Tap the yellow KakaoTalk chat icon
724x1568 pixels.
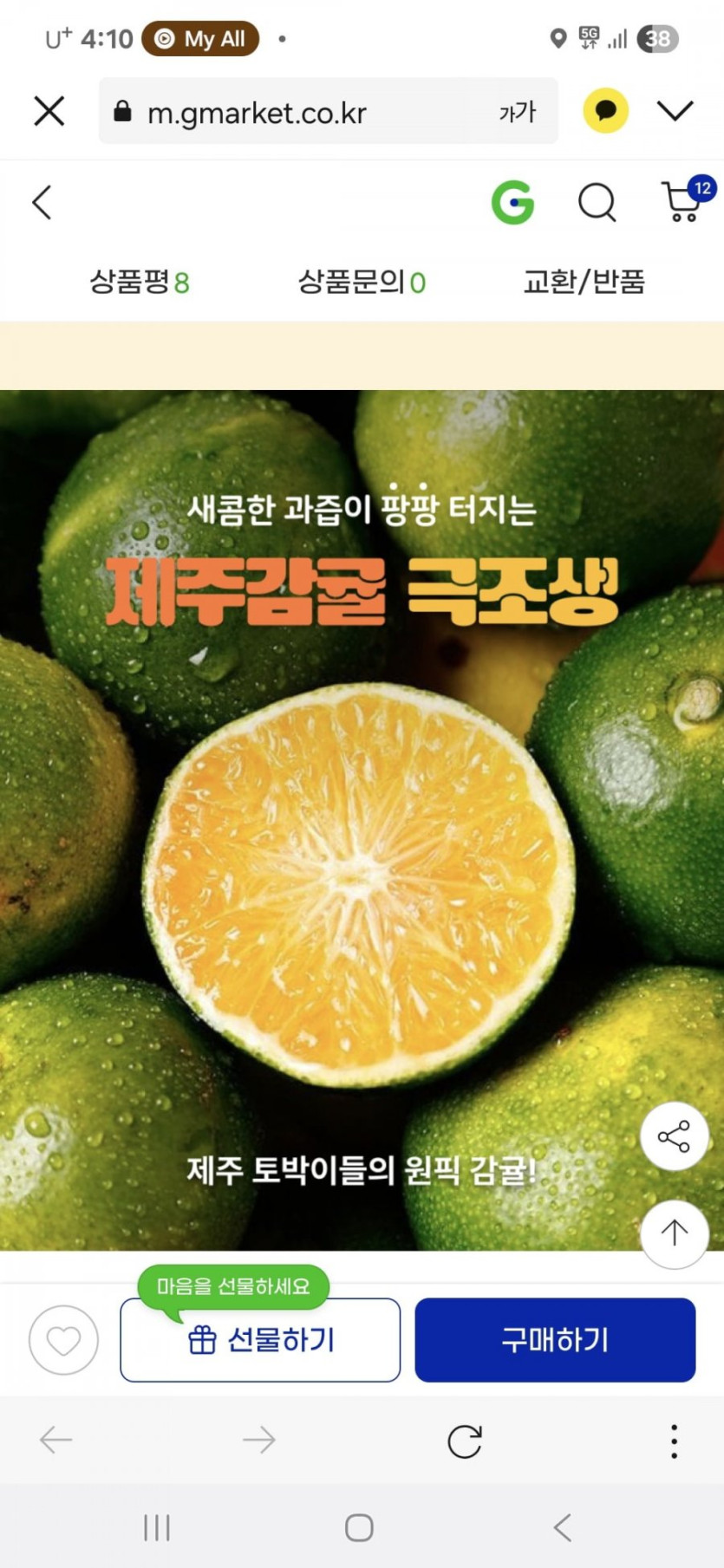tap(605, 111)
